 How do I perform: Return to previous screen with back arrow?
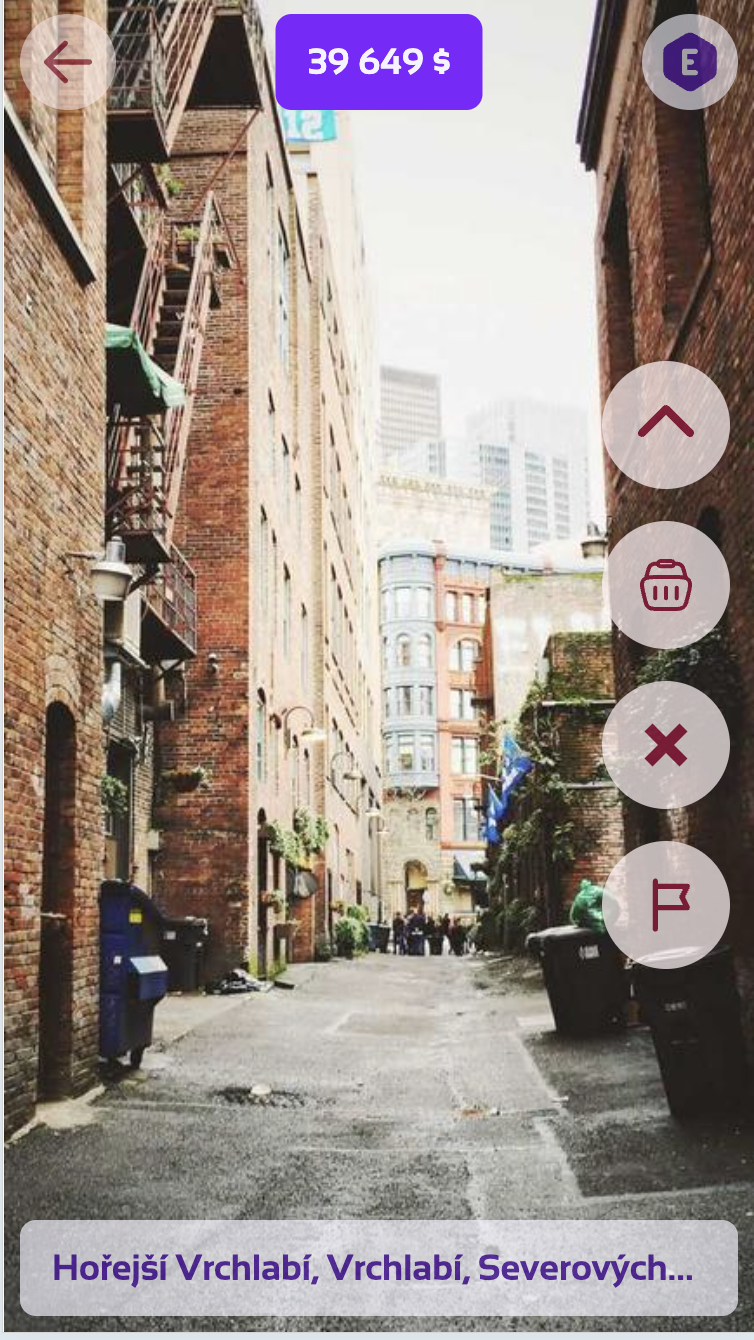coord(68,62)
